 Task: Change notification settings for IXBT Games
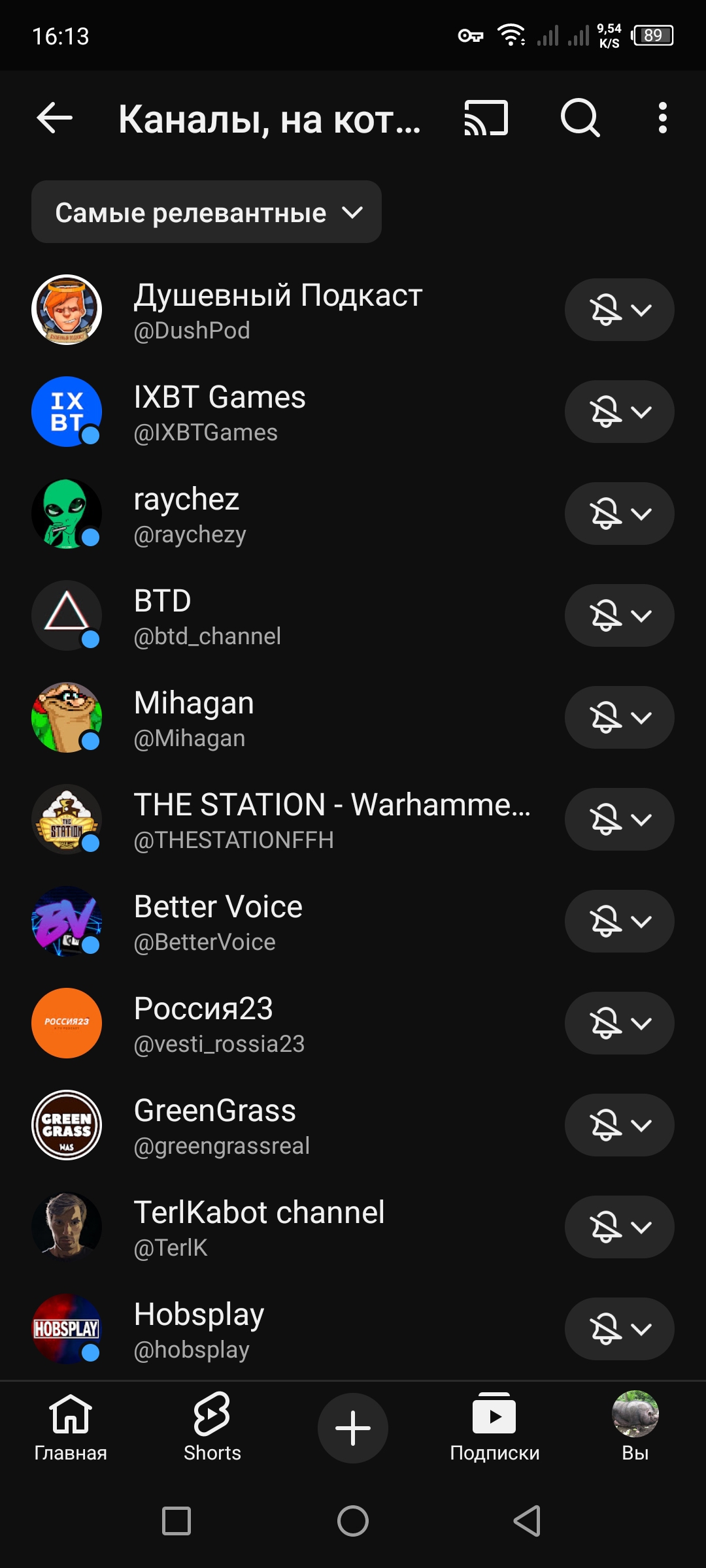point(619,412)
